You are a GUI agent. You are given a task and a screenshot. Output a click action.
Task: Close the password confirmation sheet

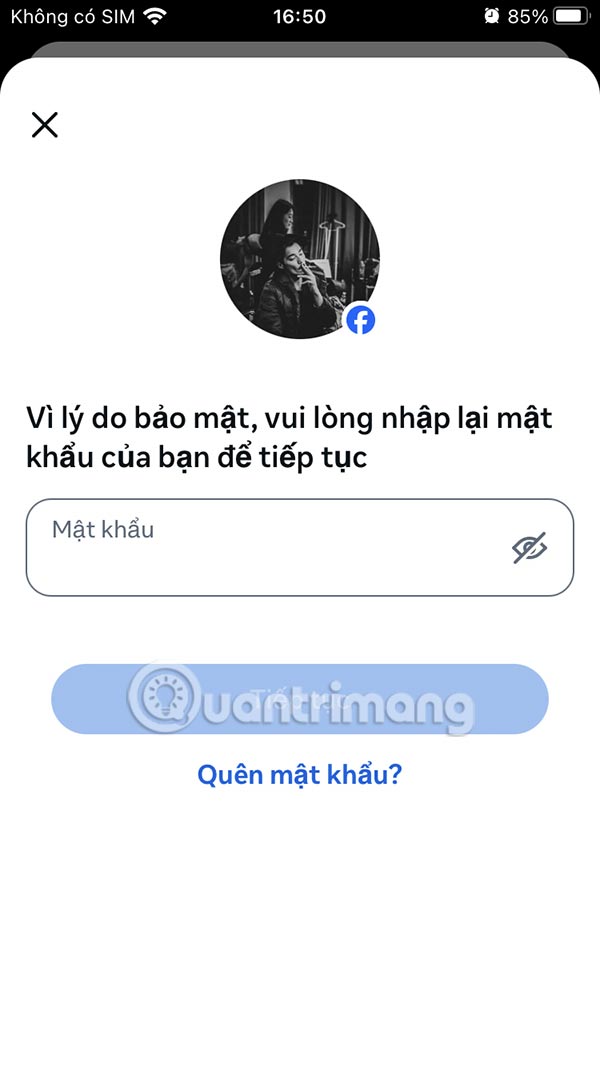pyautogui.click(x=45, y=125)
